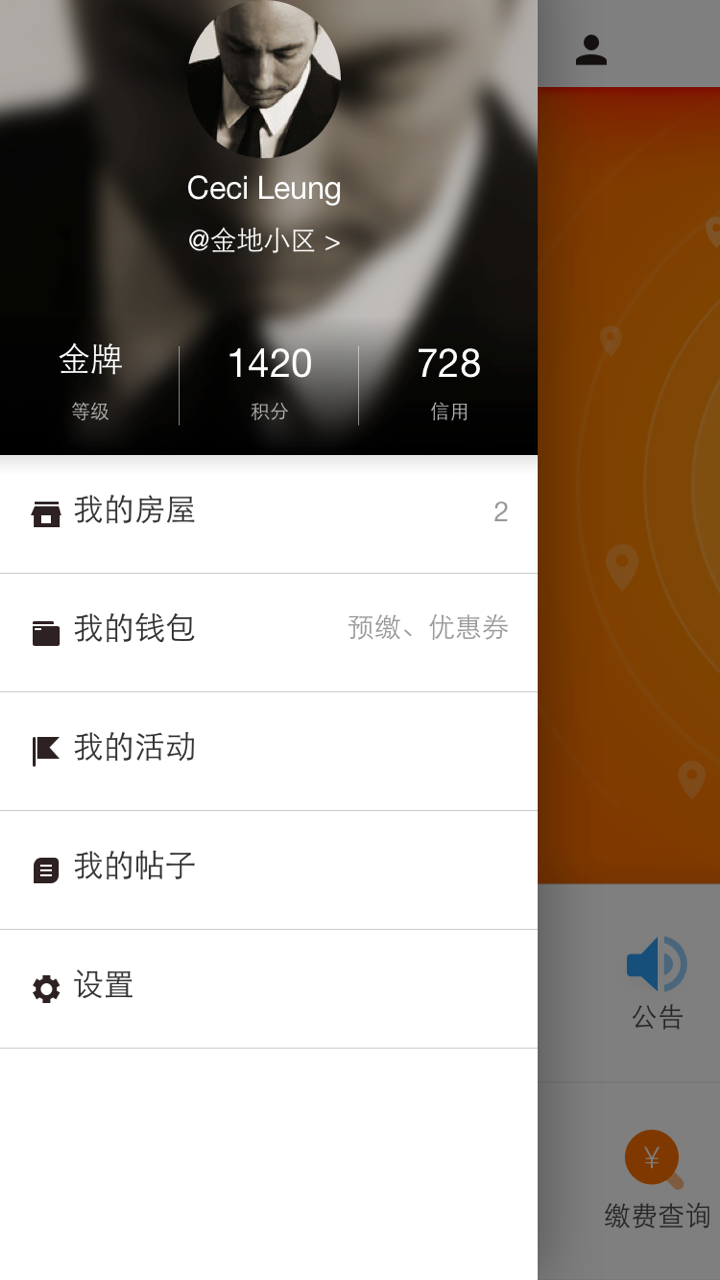This screenshot has height=1280, width=720.
Task: Click the 1420 积分 points counter
Action: click(x=269, y=378)
